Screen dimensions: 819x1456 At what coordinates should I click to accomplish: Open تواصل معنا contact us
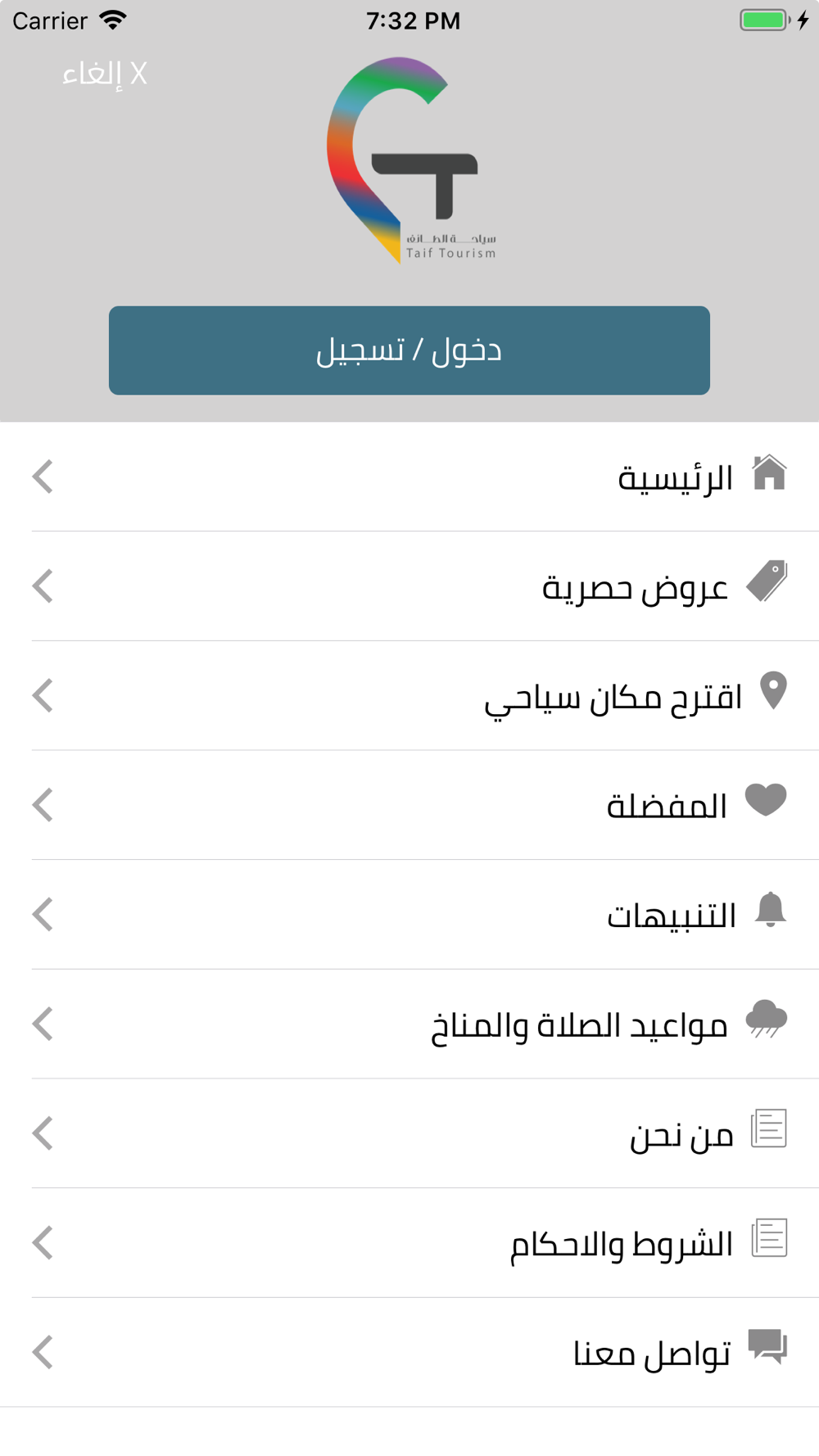(409, 1353)
